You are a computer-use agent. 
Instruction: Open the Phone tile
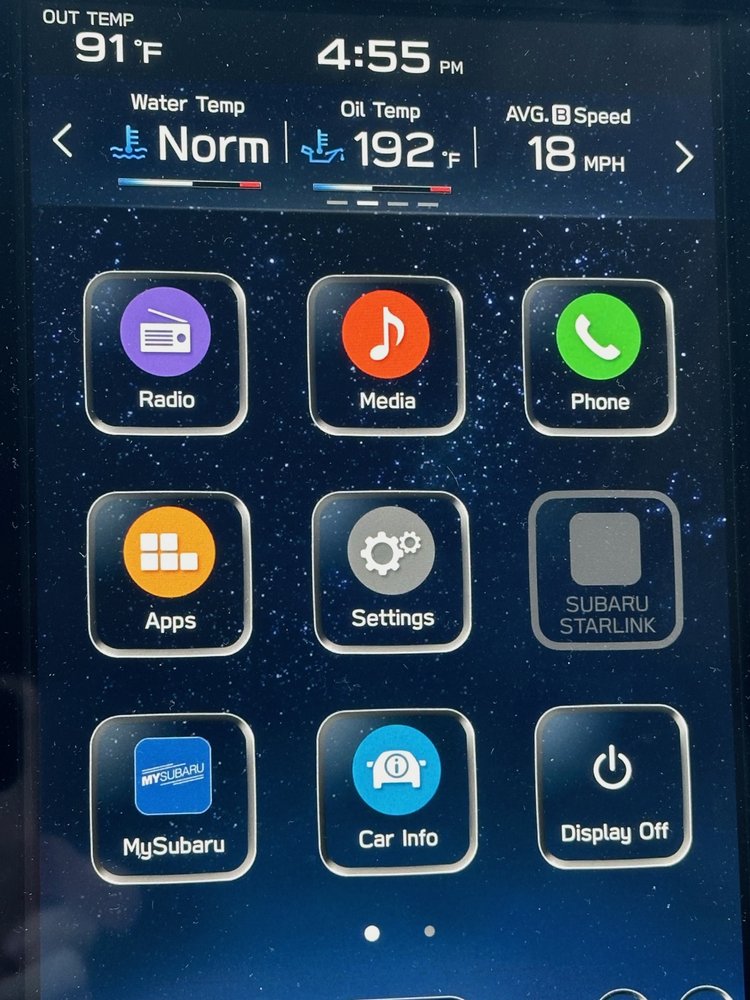pos(599,356)
